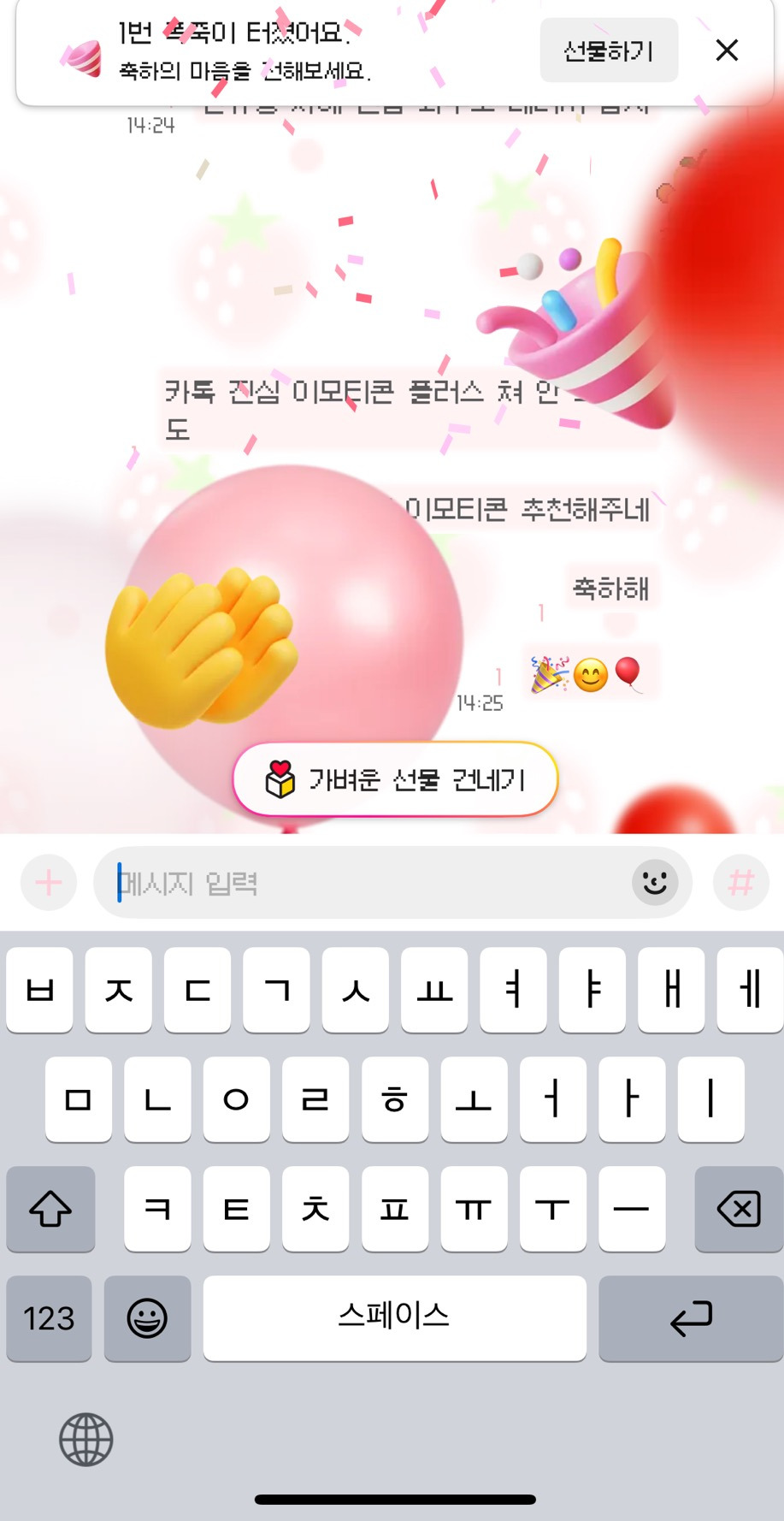
Task: Open the attachment menu with the plus icon
Action: pyautogui.click(x=48, y=883)
